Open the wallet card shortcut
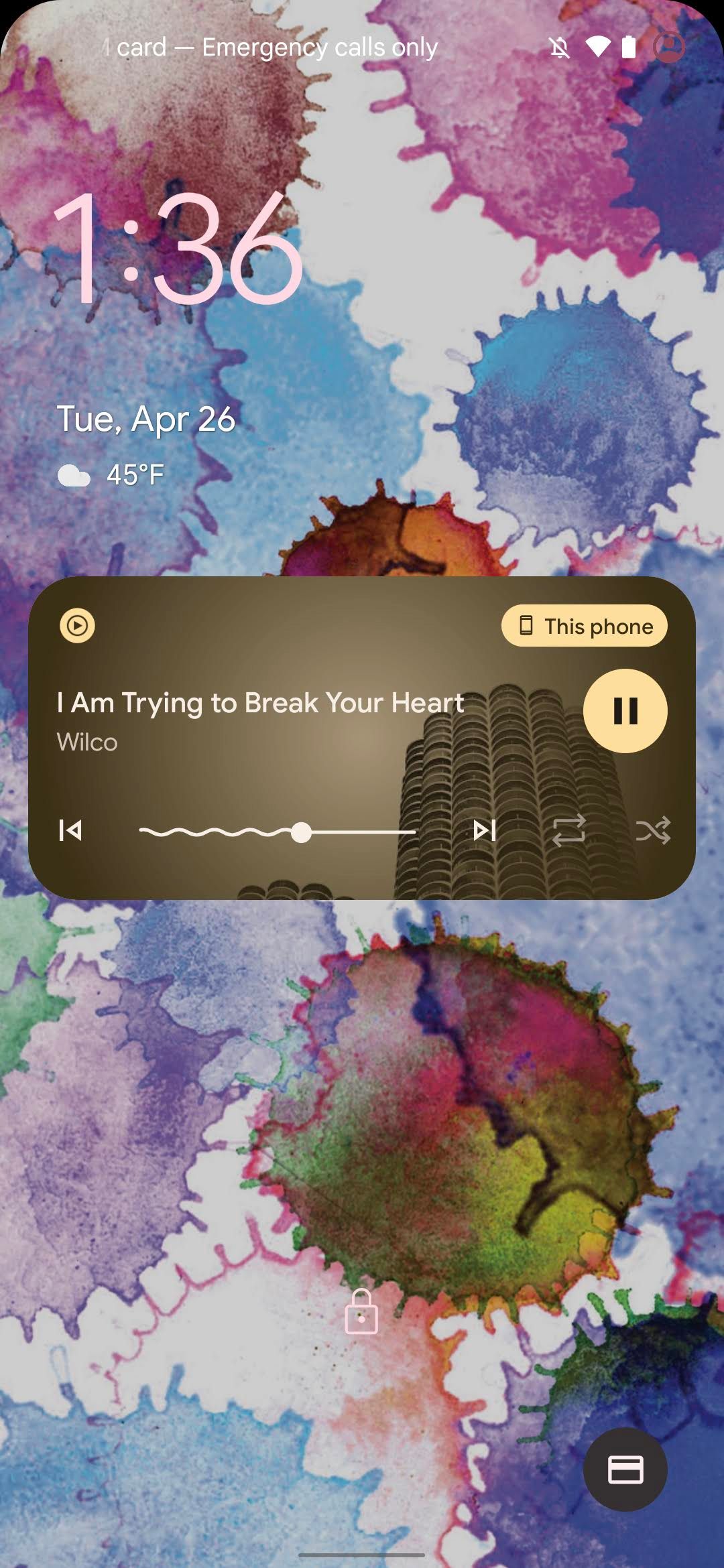Viewport: 724px width, 1568px height. tap(625, 1469)
